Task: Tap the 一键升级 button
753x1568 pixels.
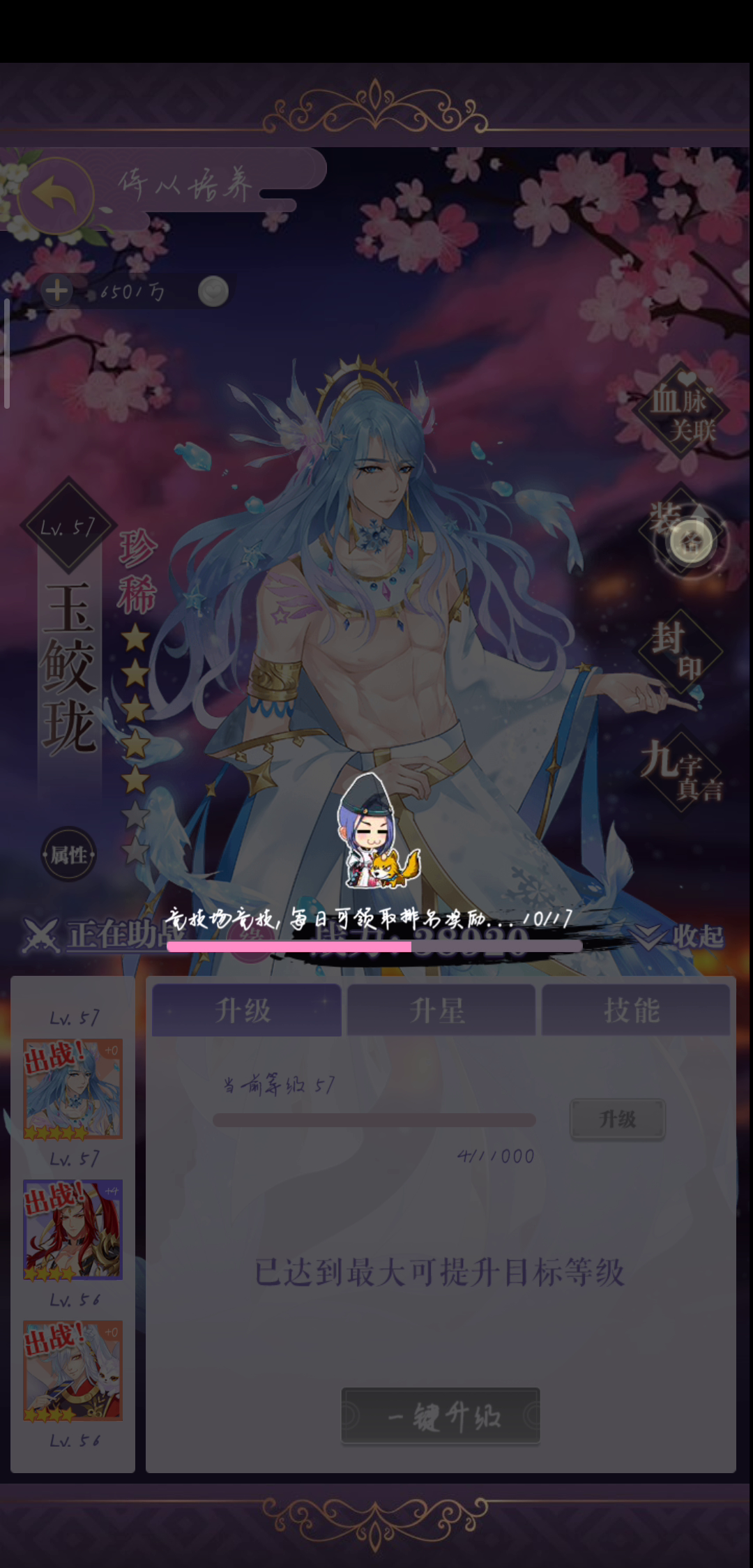Action: (440, 1415)
